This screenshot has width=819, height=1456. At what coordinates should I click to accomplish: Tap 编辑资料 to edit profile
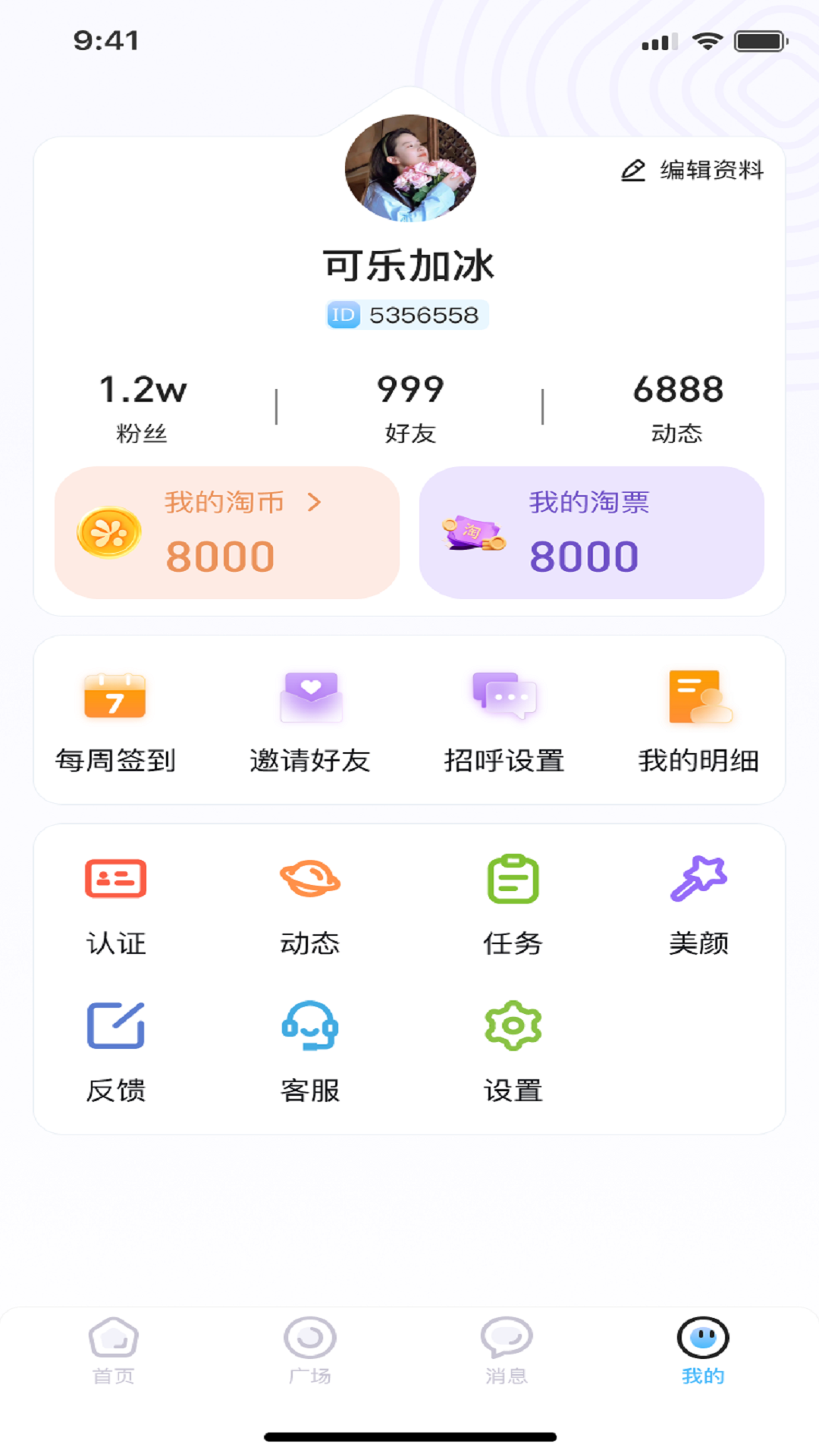click(x=693, y=170)
